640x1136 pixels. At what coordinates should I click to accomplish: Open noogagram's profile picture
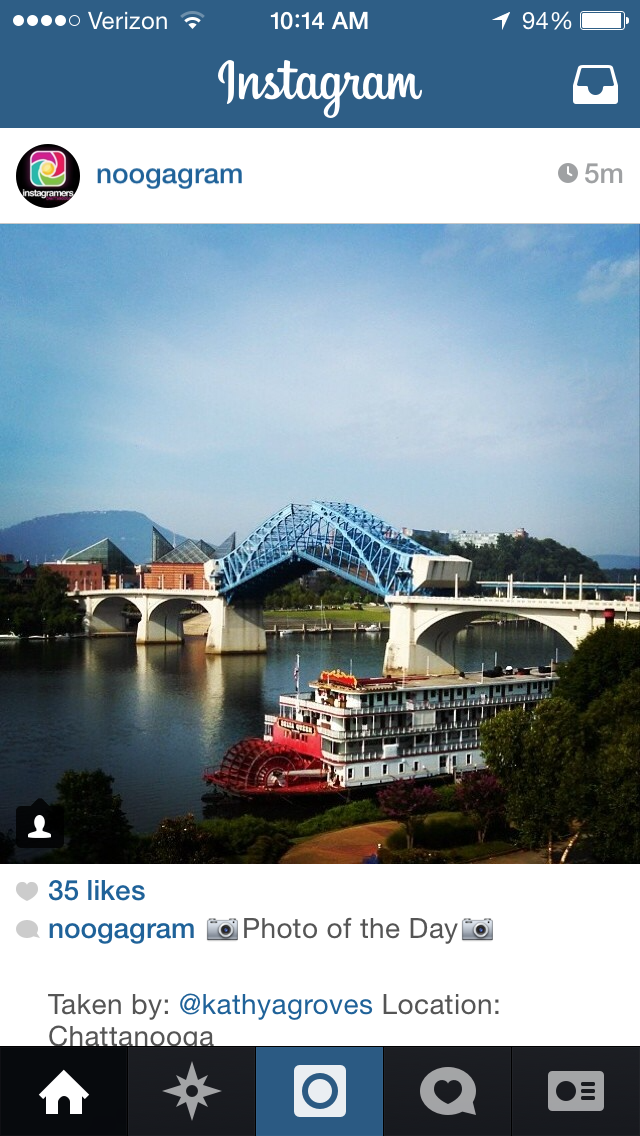point(48,175)
